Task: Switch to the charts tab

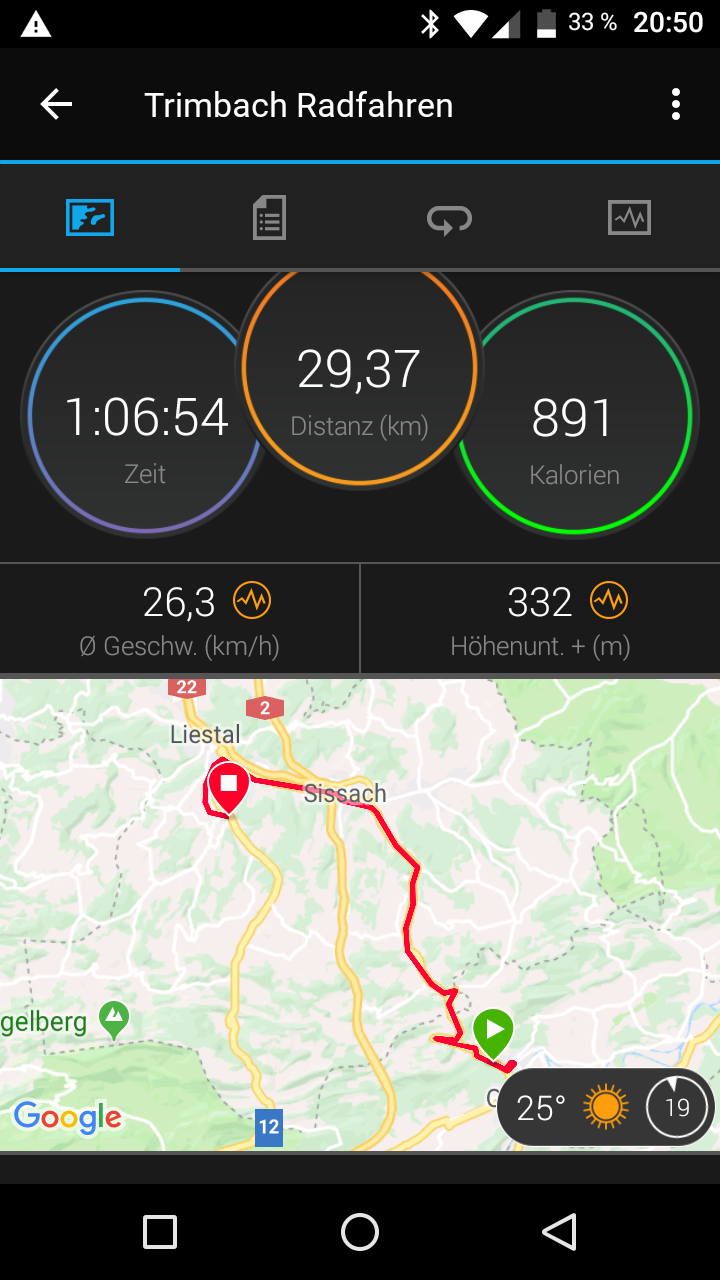Action: (x=629, y=217)
